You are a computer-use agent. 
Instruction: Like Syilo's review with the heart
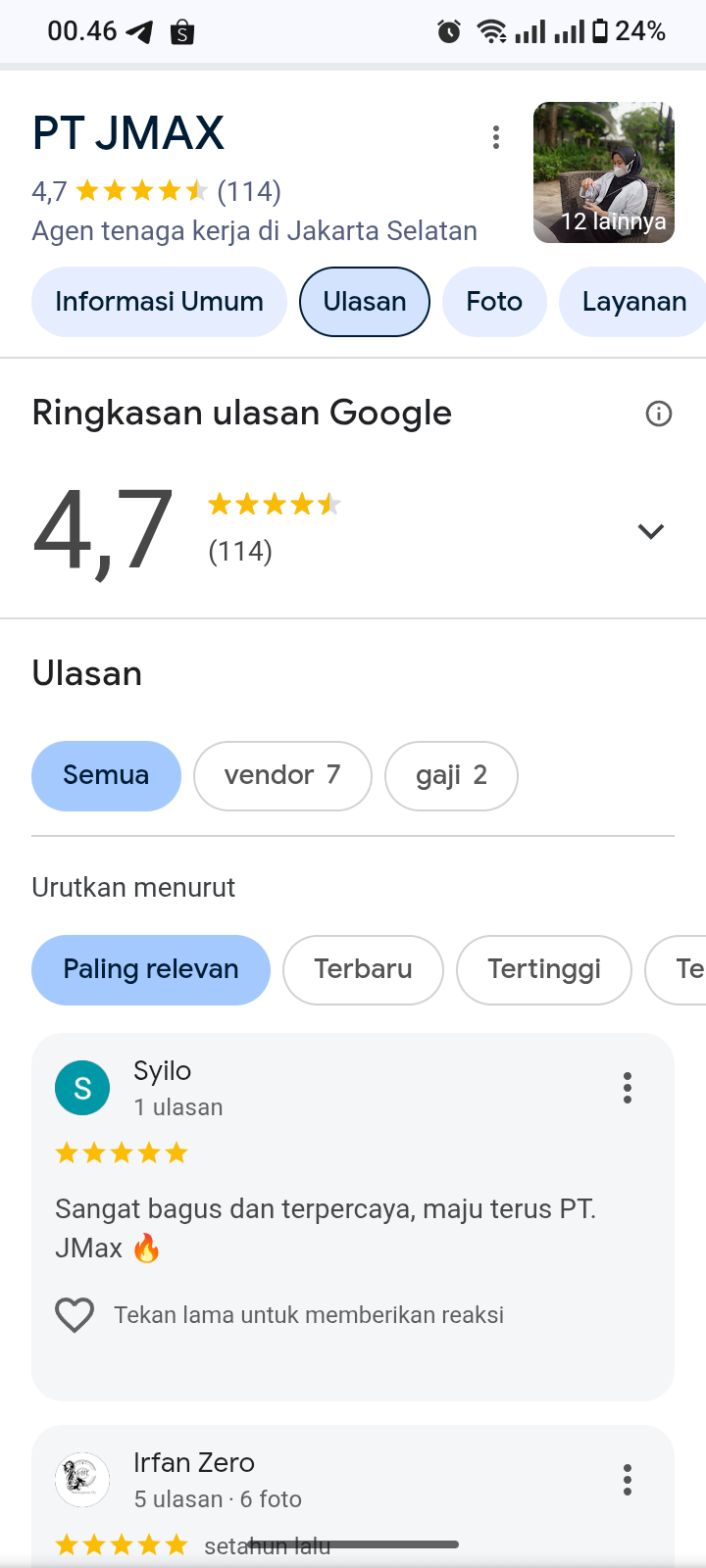click(x=75, y=1315)
